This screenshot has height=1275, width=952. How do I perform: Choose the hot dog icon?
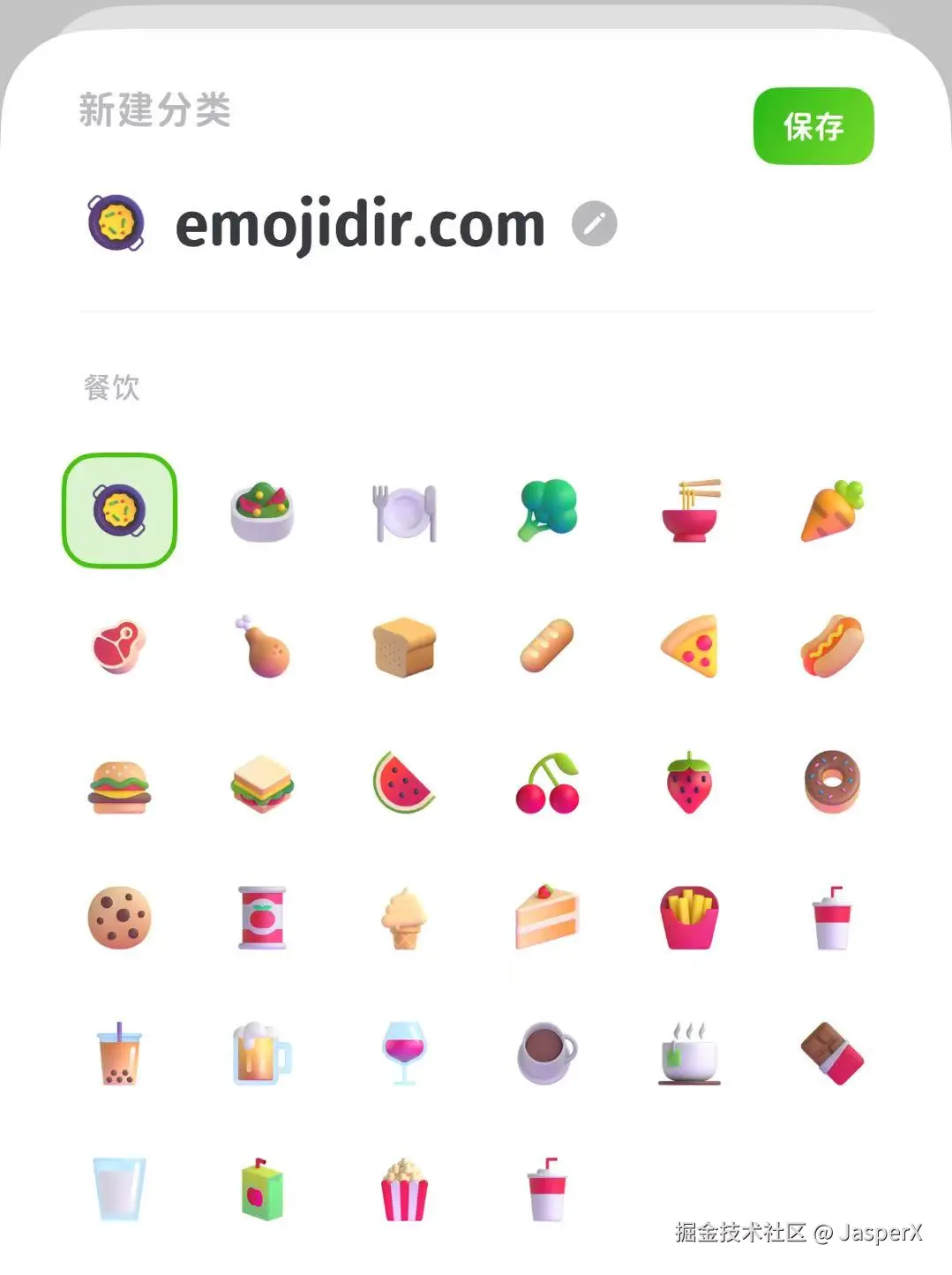pyautogui.click(x=832, y=646)
